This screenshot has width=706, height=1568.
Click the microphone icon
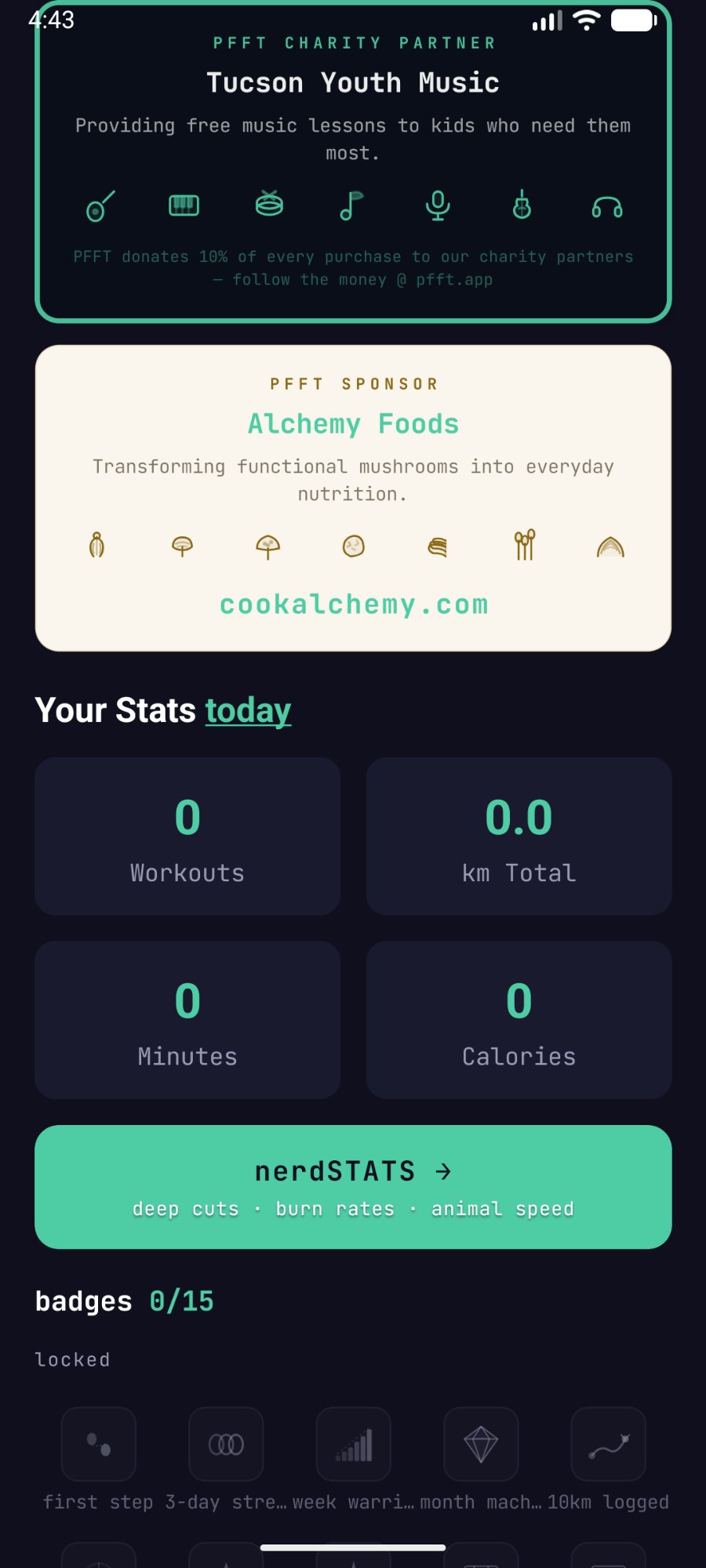pos(437,206)
